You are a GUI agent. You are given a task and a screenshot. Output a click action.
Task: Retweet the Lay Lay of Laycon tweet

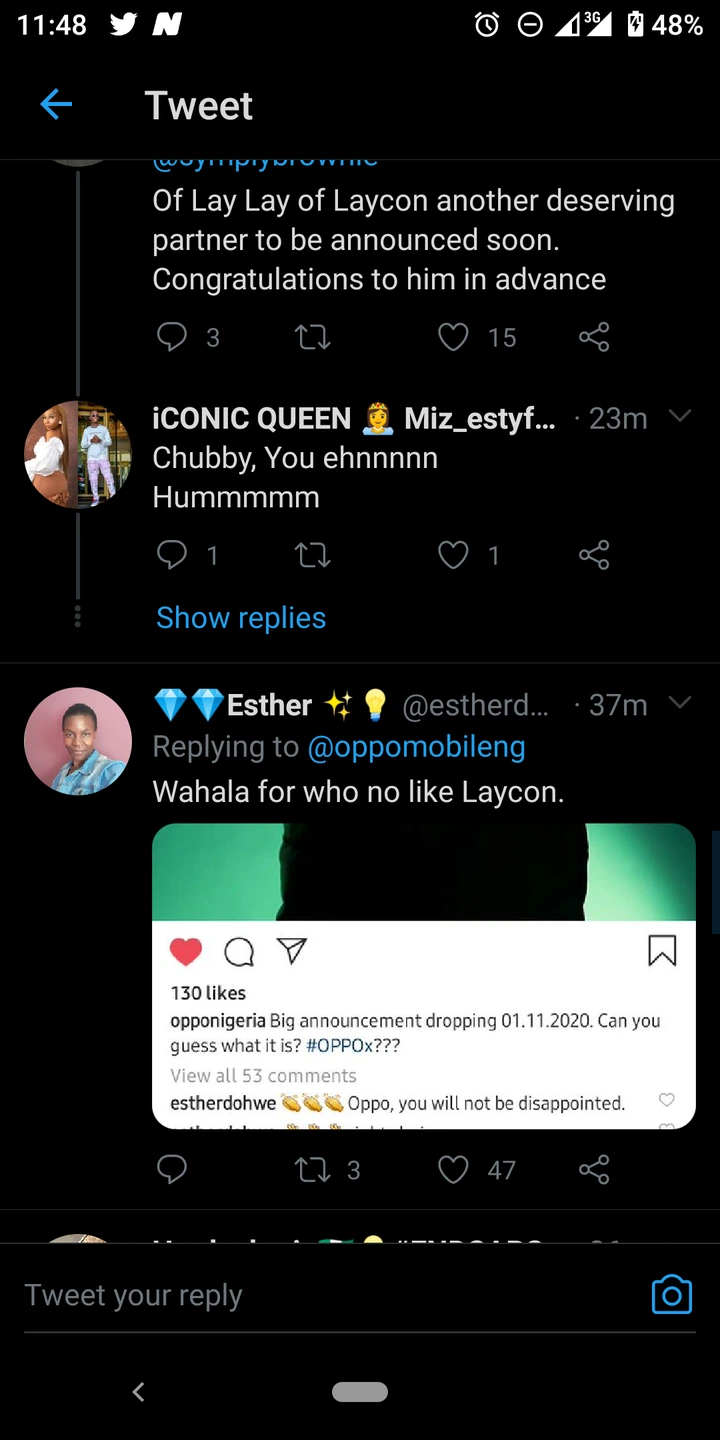click(x=313, y=337)
